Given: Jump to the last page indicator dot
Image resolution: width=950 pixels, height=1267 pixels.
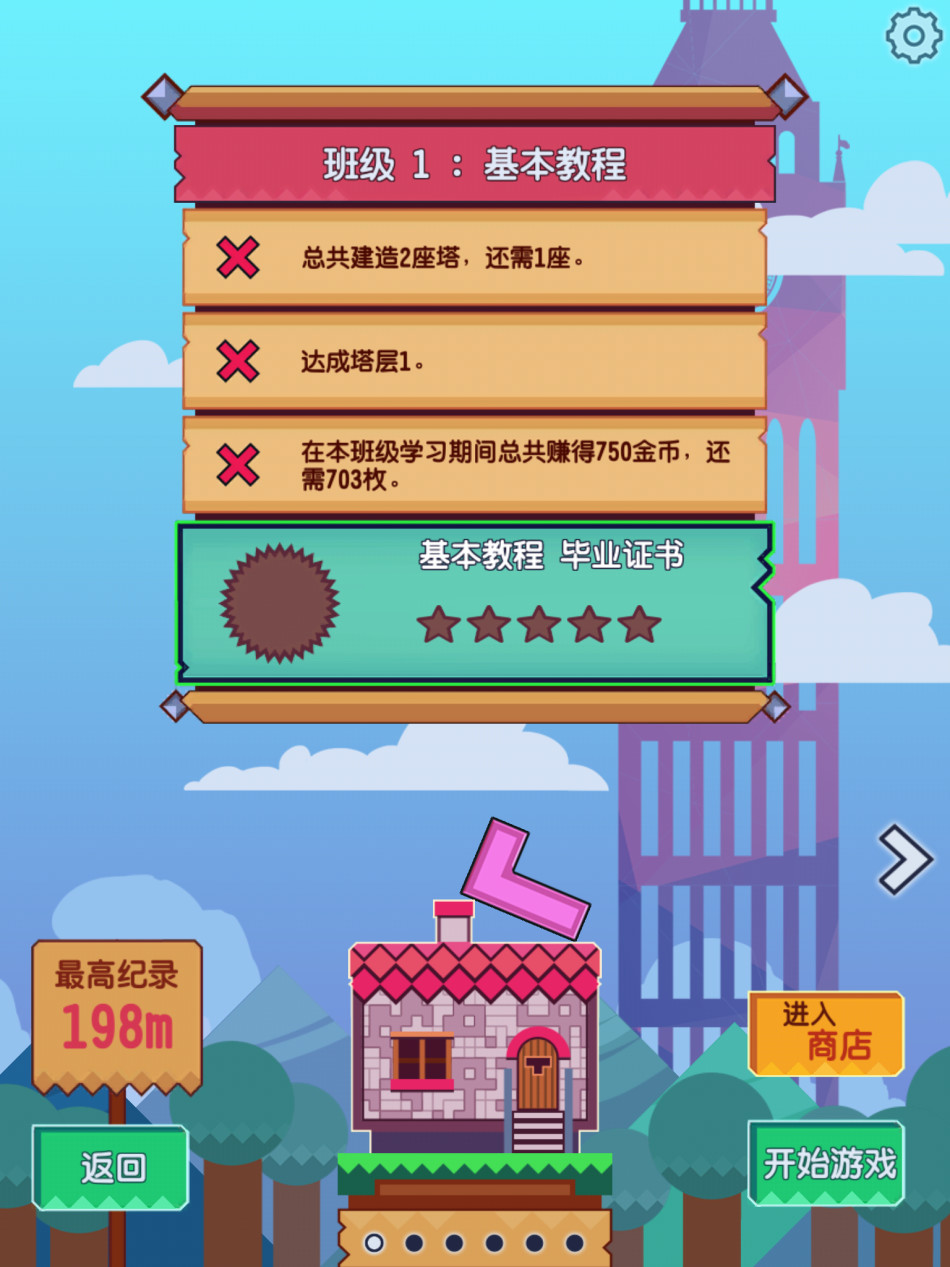Looking at the screenshot, I should (x=574, y=1243).
